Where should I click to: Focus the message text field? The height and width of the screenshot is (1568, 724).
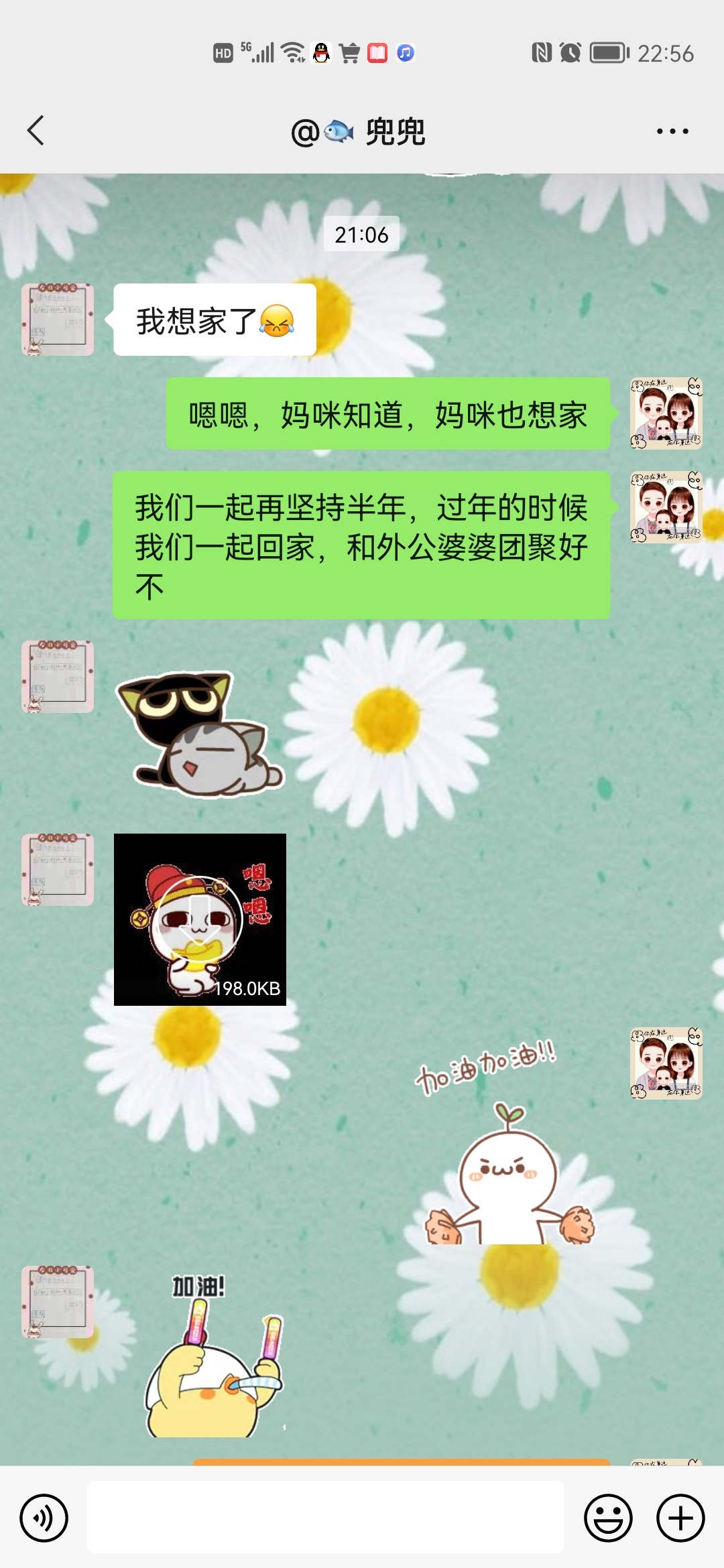(325, 1518)
